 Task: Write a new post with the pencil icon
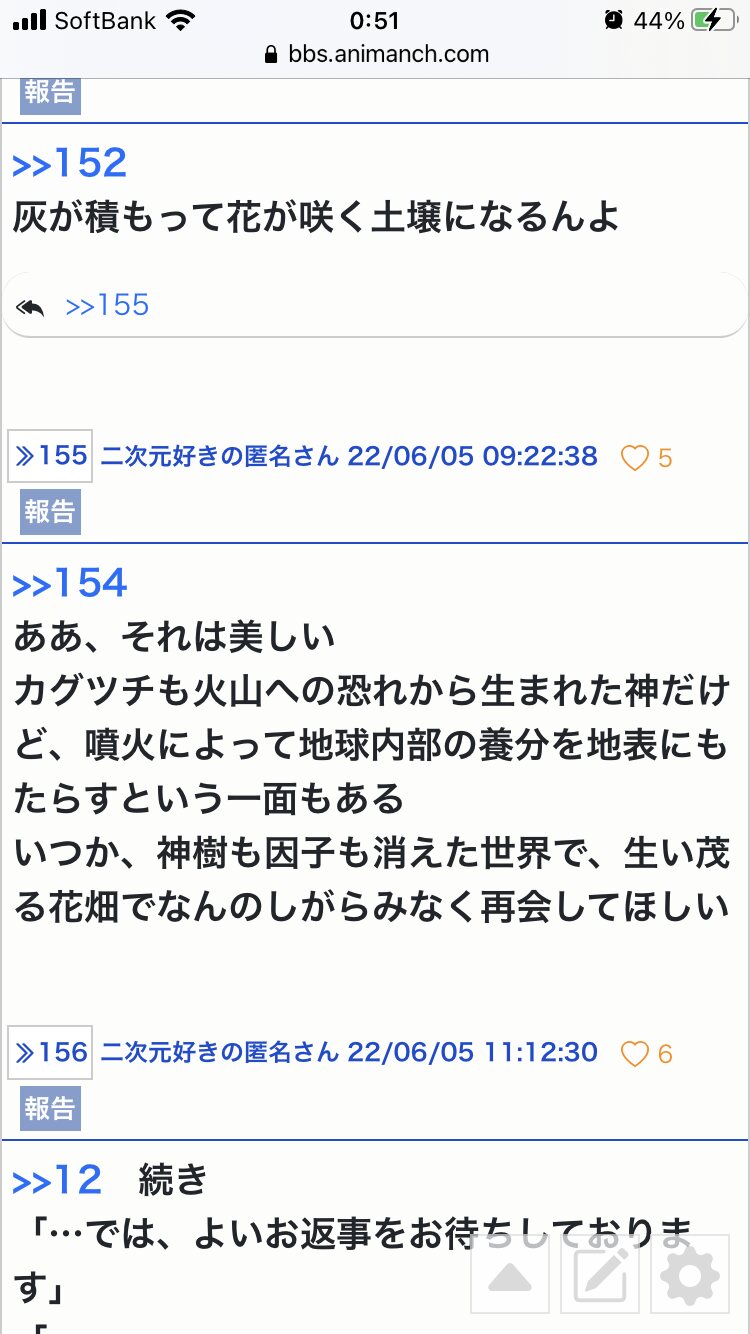tap(600, 1275)
